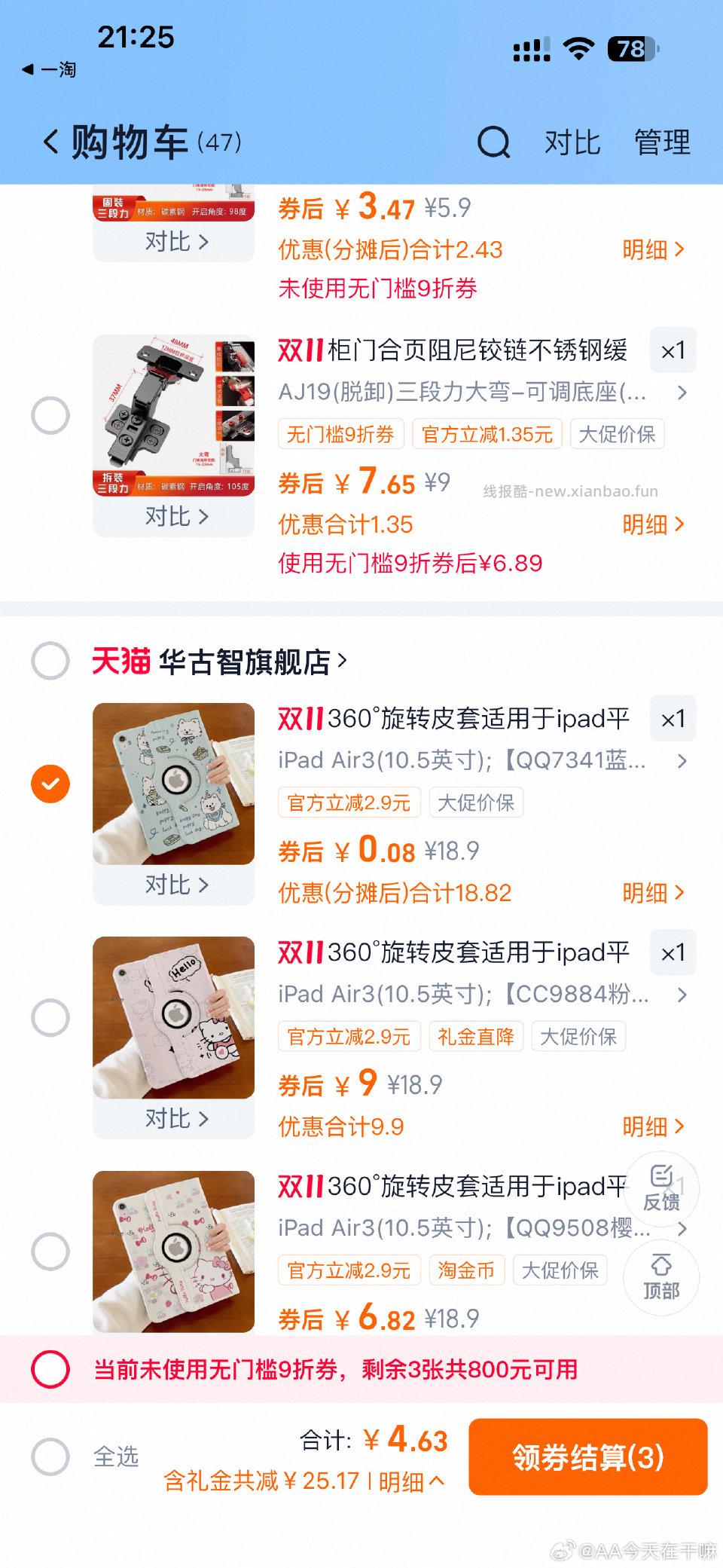Click the back arrow to exit 购物车

(x=50, y=141)
